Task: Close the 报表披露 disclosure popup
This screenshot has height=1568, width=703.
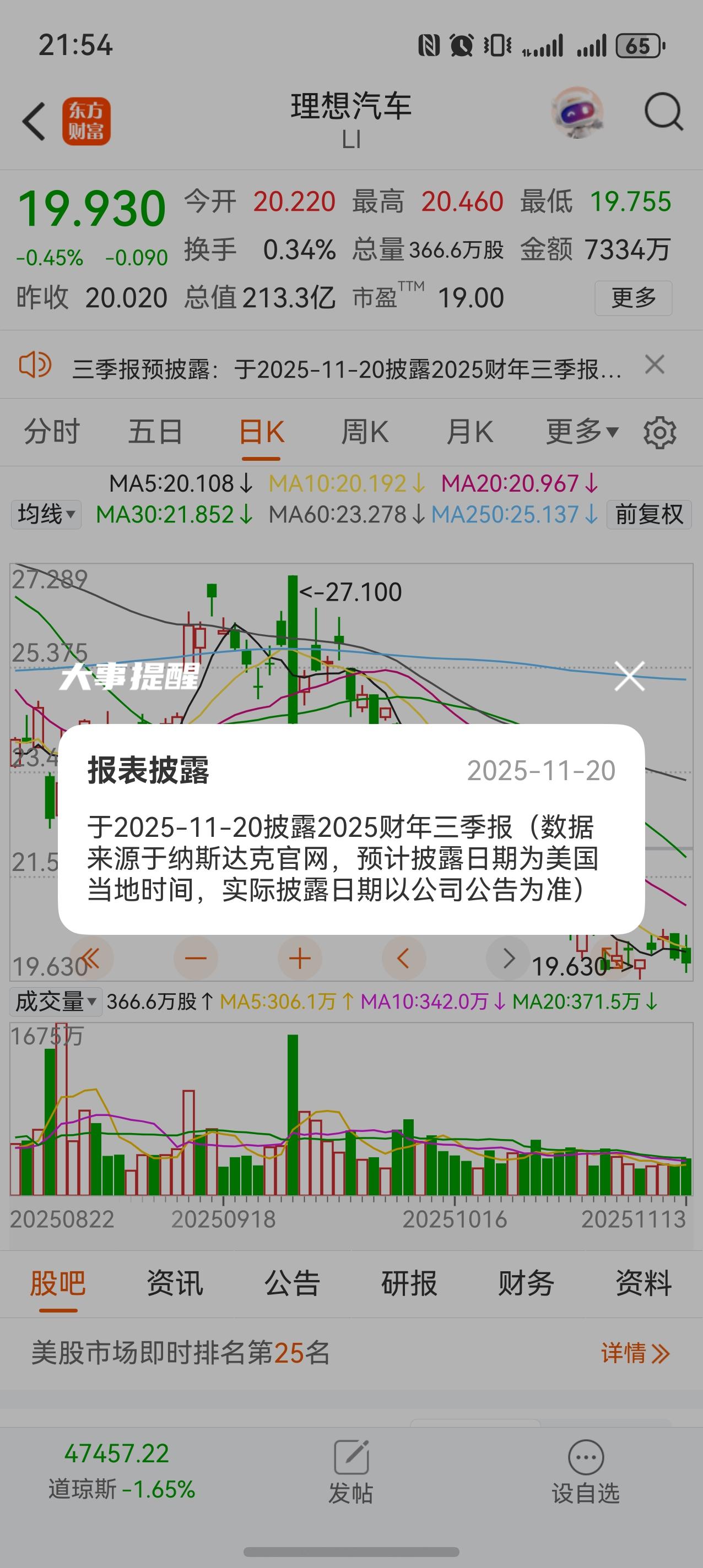Action: pos(629,677)
